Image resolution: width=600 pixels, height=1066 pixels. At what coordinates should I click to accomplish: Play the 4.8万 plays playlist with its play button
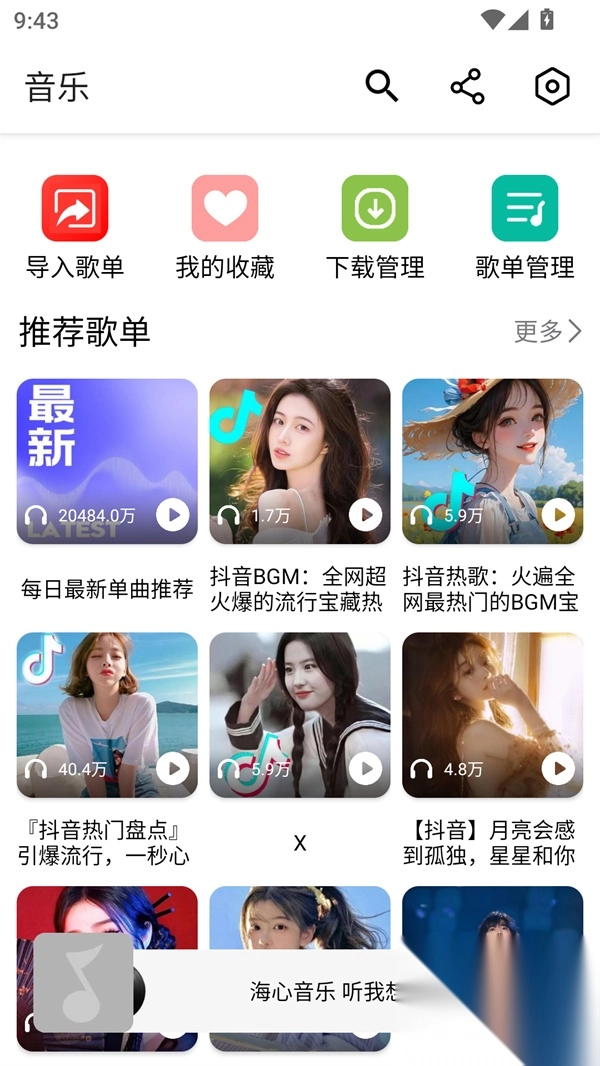pos(558,768)
